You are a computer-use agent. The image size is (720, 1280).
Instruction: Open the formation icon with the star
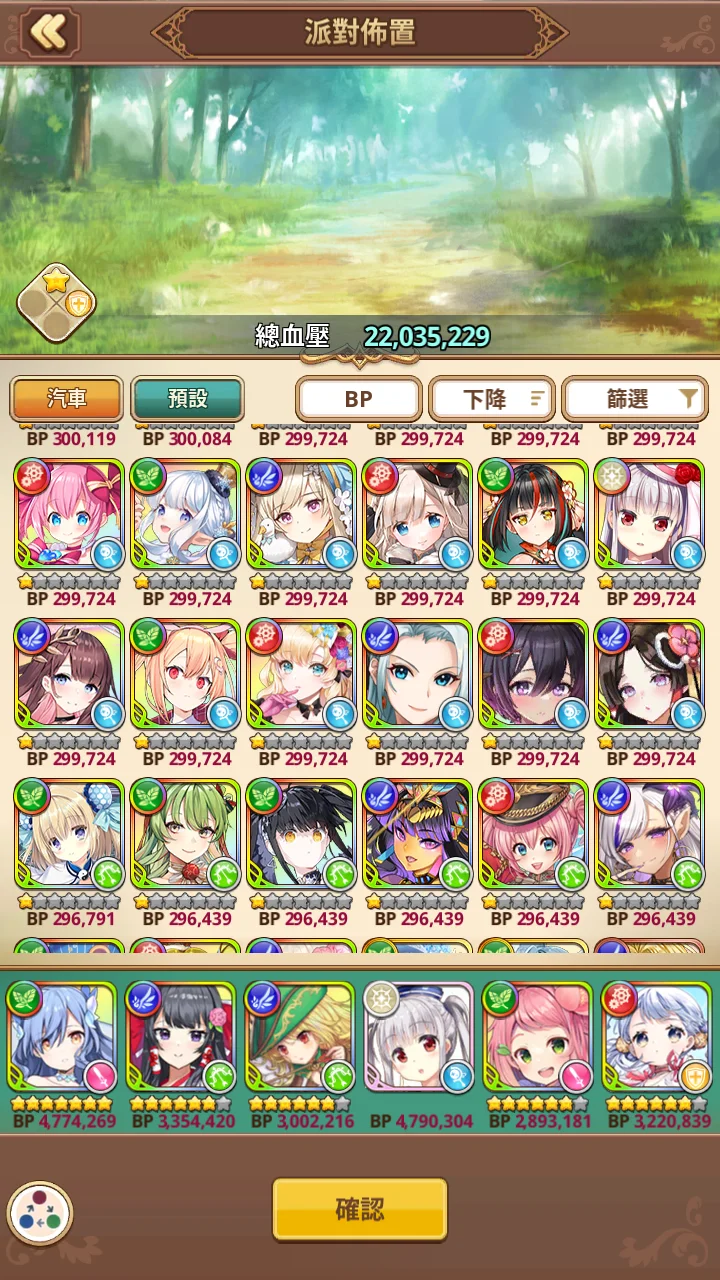(56, 304)
